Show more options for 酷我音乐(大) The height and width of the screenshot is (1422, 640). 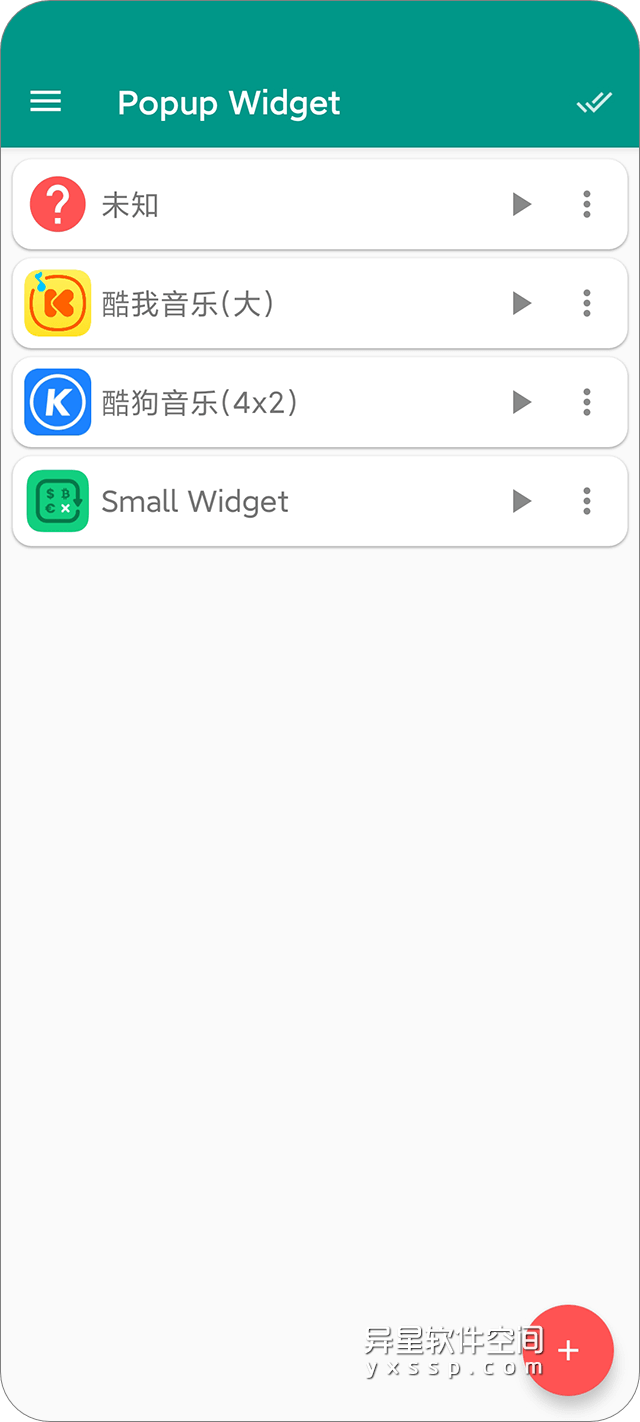pyautogui.click(x=587, y=303)
